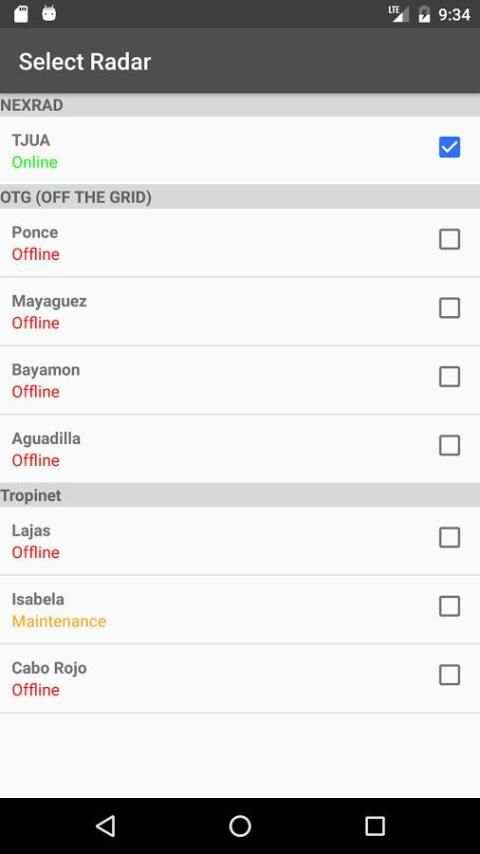Check the Mayaguez radar box
The height and width of the screenshot is (854, 480).
point(449,308)
